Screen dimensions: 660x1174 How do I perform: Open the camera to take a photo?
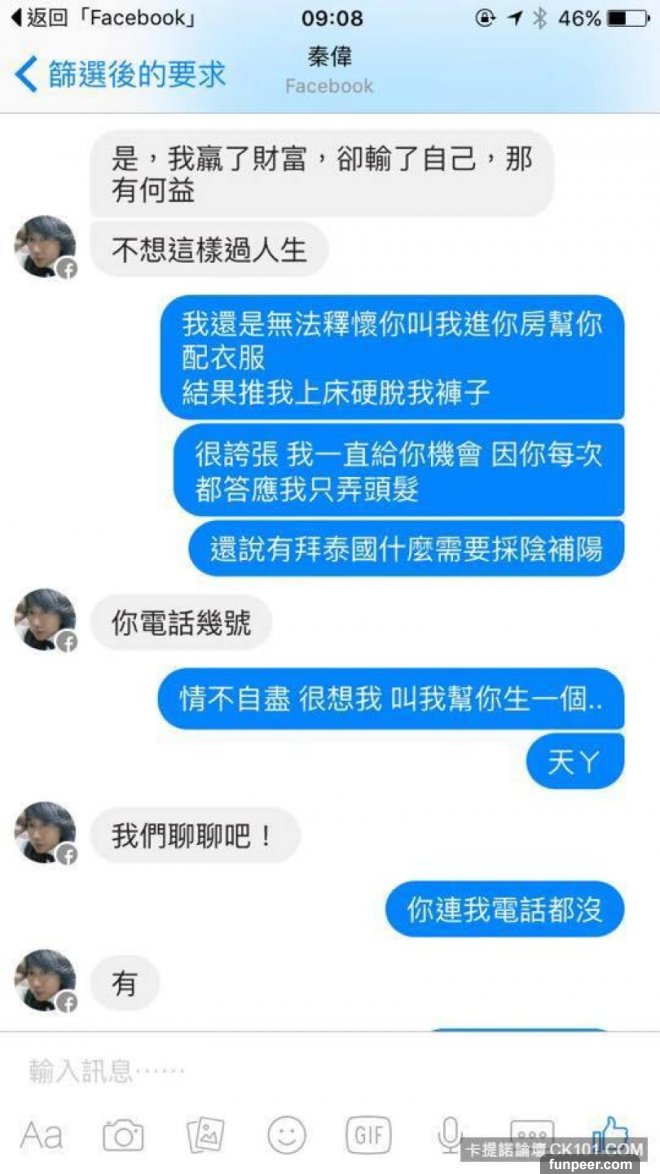(123, 1135)
